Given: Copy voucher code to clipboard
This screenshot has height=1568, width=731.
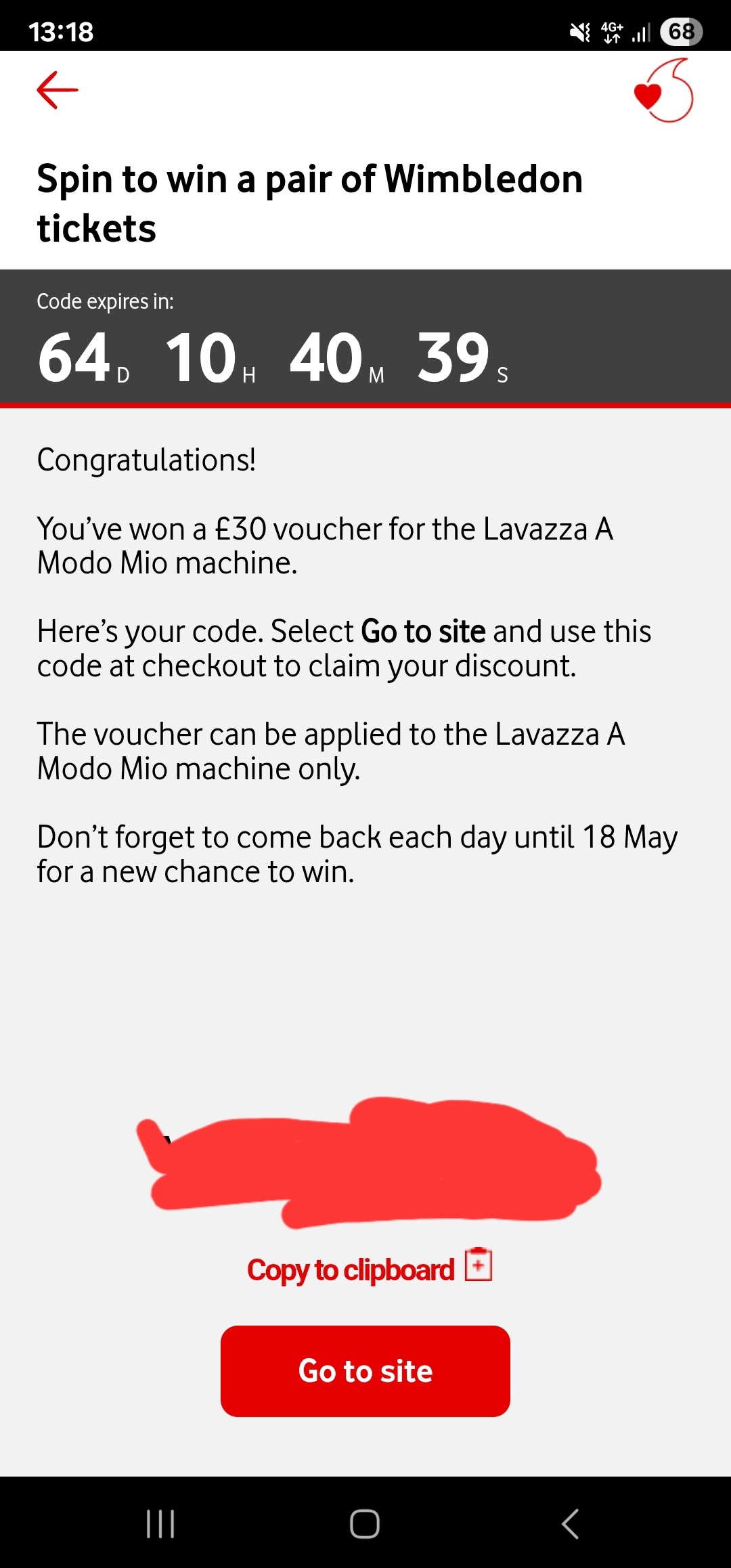Looking at the screenshot, I should coord(368,1269).
